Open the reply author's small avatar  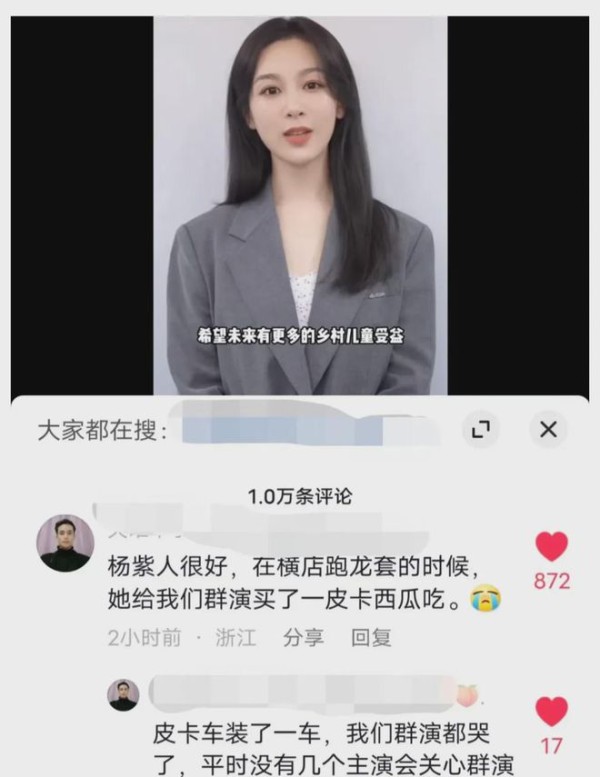(x=123, y=695)
